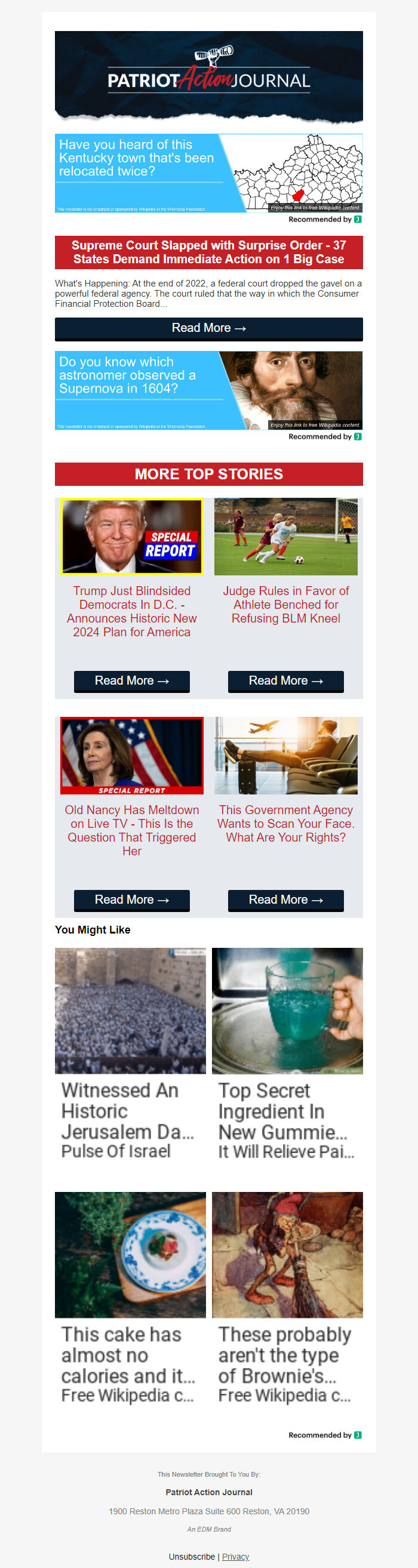The width and height of the screenshot is (418, 1568).
Task: Tap Read More under the Trump story
Action: click(x=131, y=680)
